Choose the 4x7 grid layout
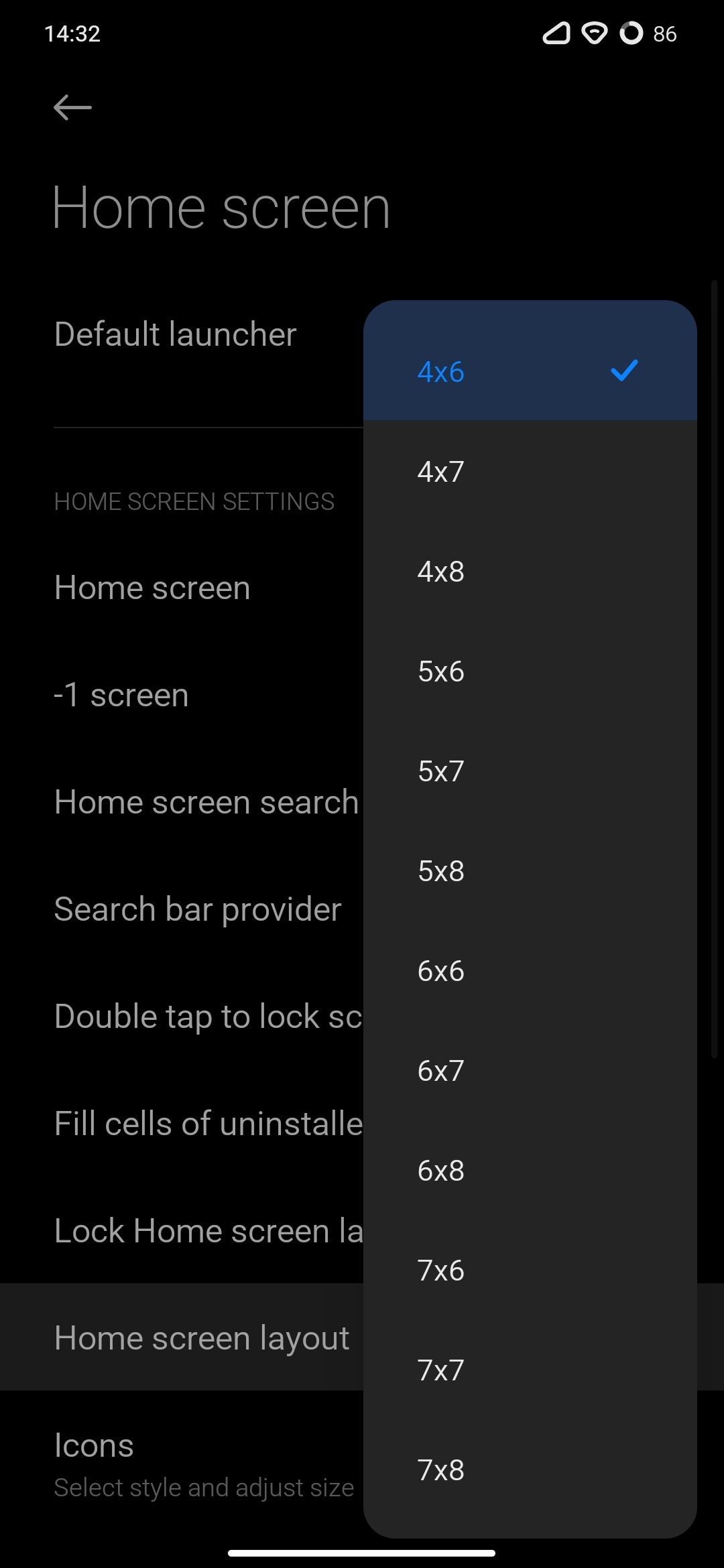Image resolution: width=724 pixels, height=1568 pixels. 530,472
